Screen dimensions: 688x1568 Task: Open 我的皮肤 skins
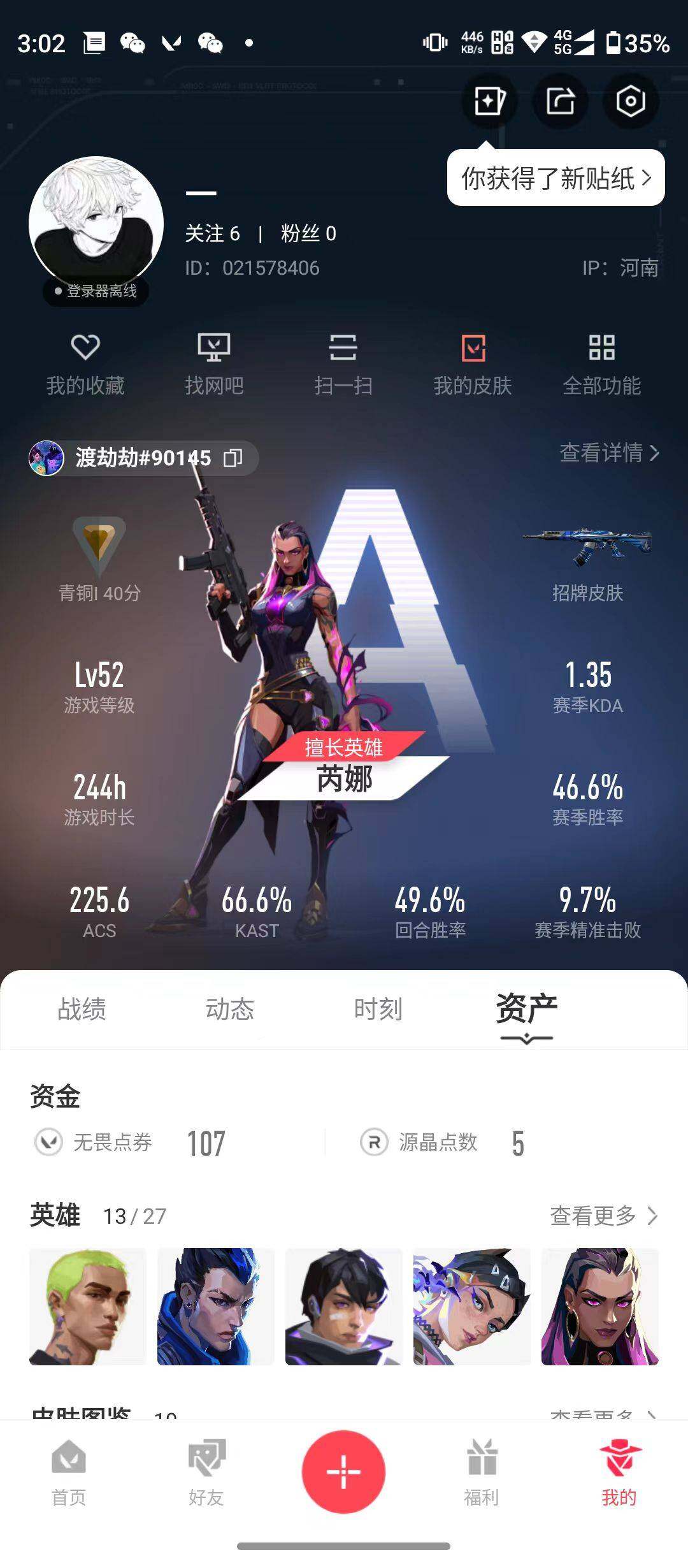pyautogui.click(x=473, y=365)
